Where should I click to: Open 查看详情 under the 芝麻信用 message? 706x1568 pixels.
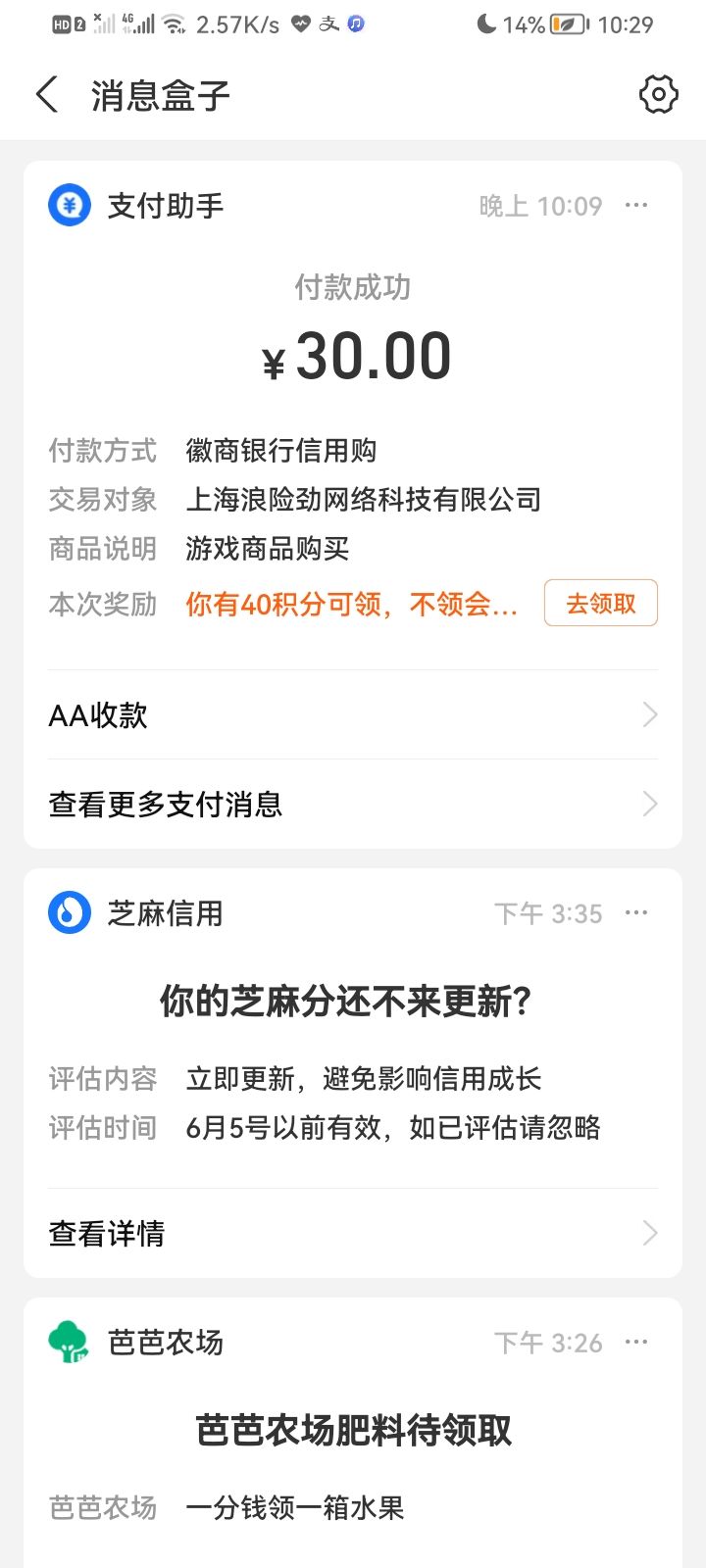[x=353, y=1233]
